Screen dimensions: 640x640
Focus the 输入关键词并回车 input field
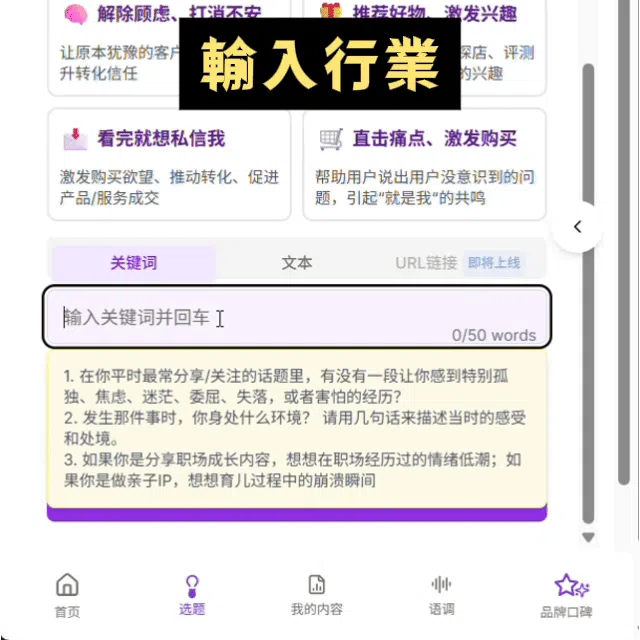296,318
